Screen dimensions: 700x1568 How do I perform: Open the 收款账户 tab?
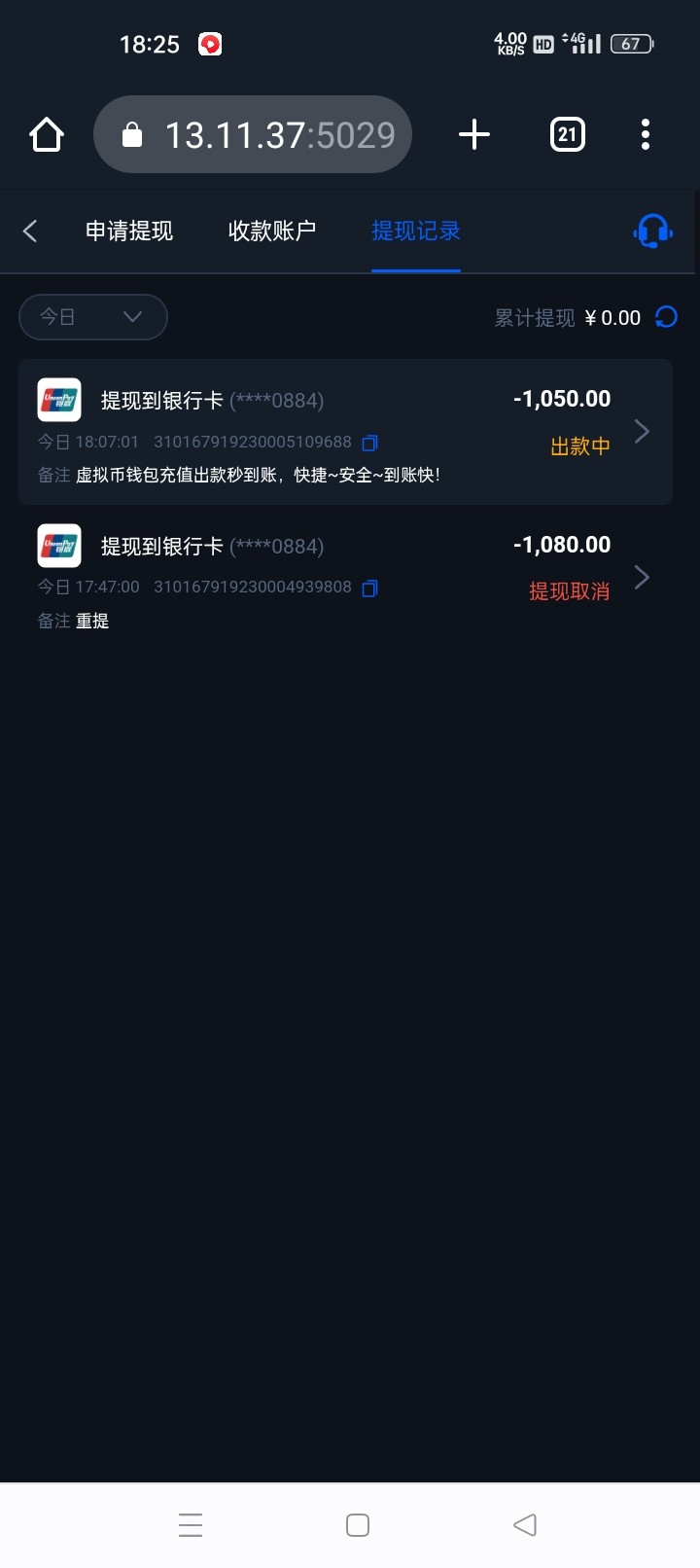pyautogui.click(x=272, y=231)
